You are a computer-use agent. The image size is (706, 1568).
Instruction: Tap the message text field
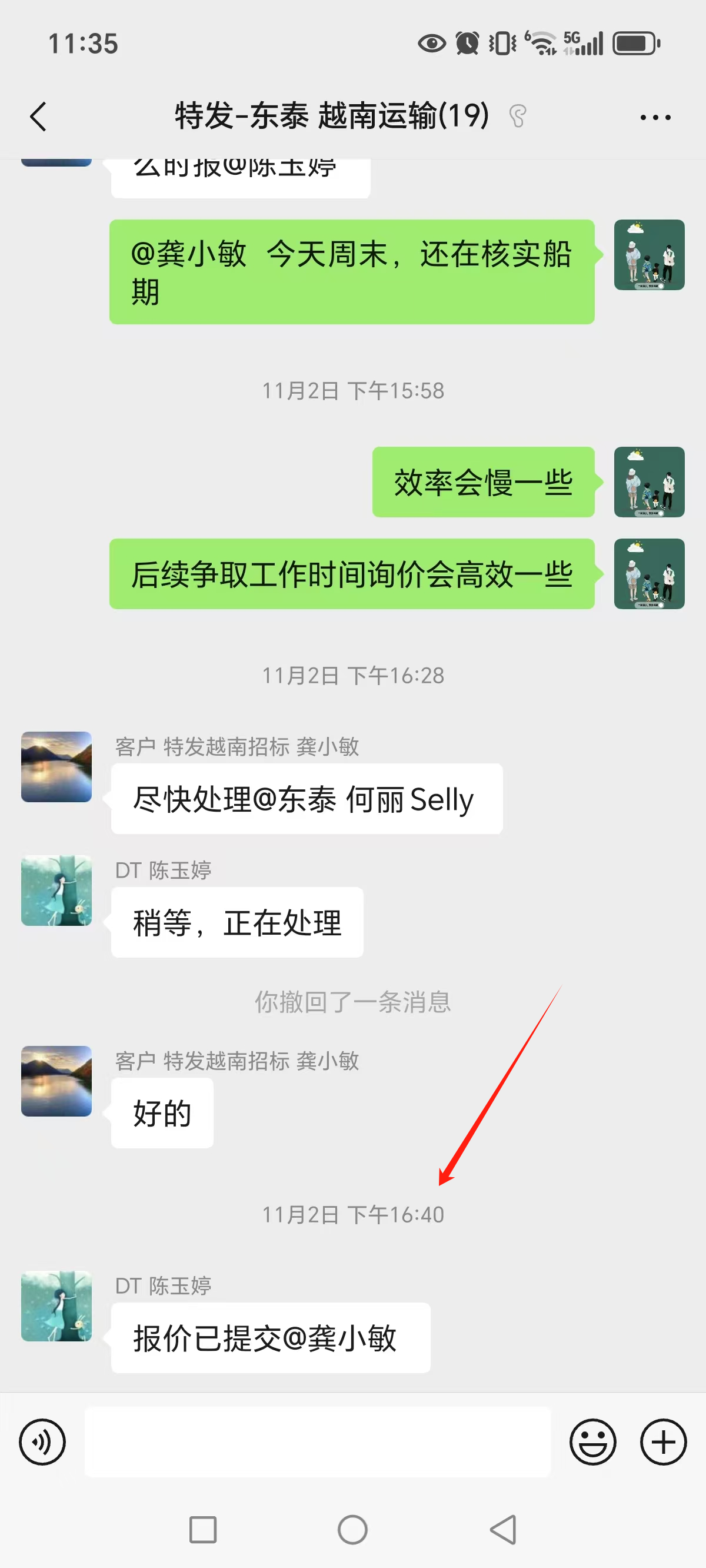317,1441
